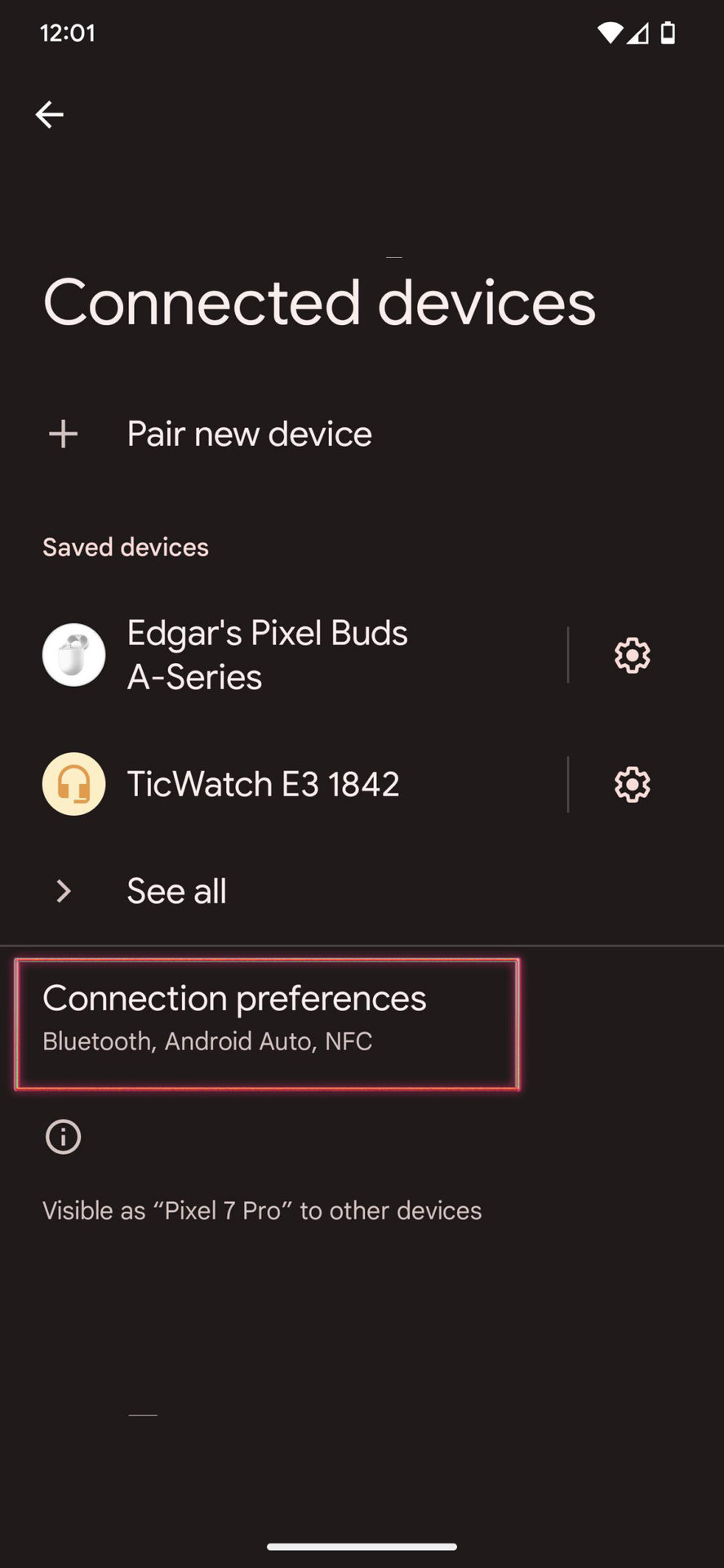Viewport: 724px width, 1568px height.
Task: Open Edgar's Pixel Buds A-Series device
Action: point(267,655)
